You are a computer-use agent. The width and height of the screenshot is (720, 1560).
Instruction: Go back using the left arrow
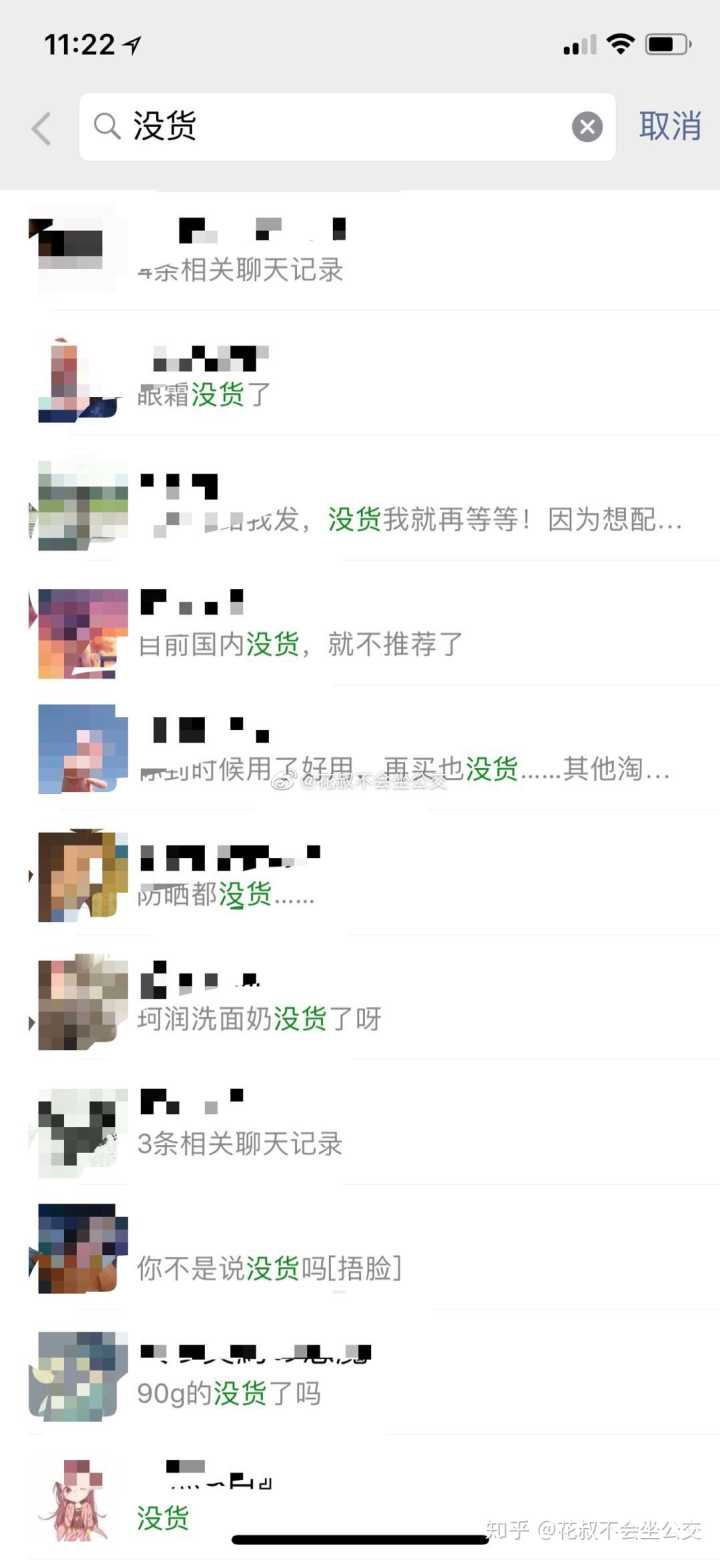(41, 128)
